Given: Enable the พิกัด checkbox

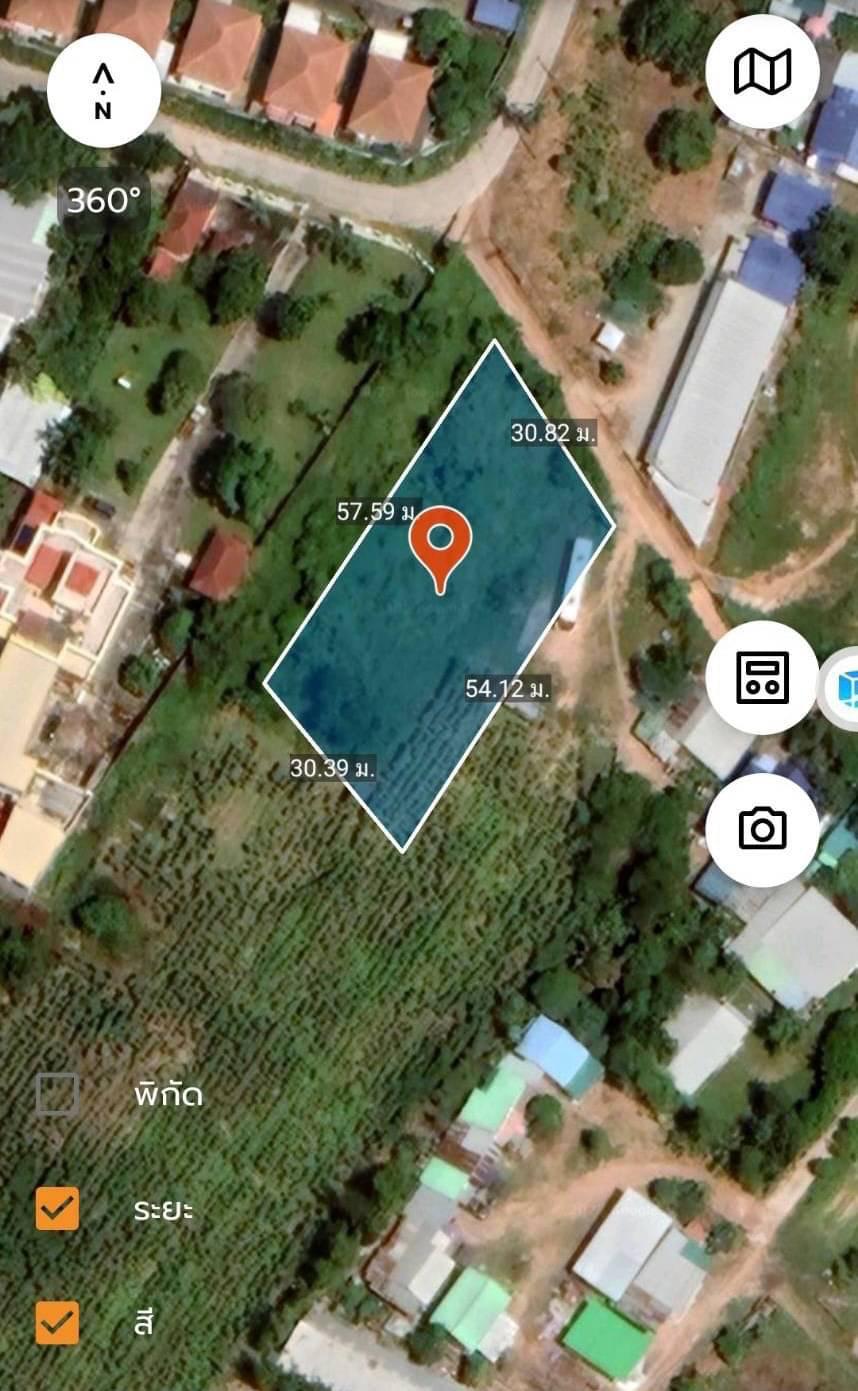Looking at the screenshot, I should [57, 1094].
